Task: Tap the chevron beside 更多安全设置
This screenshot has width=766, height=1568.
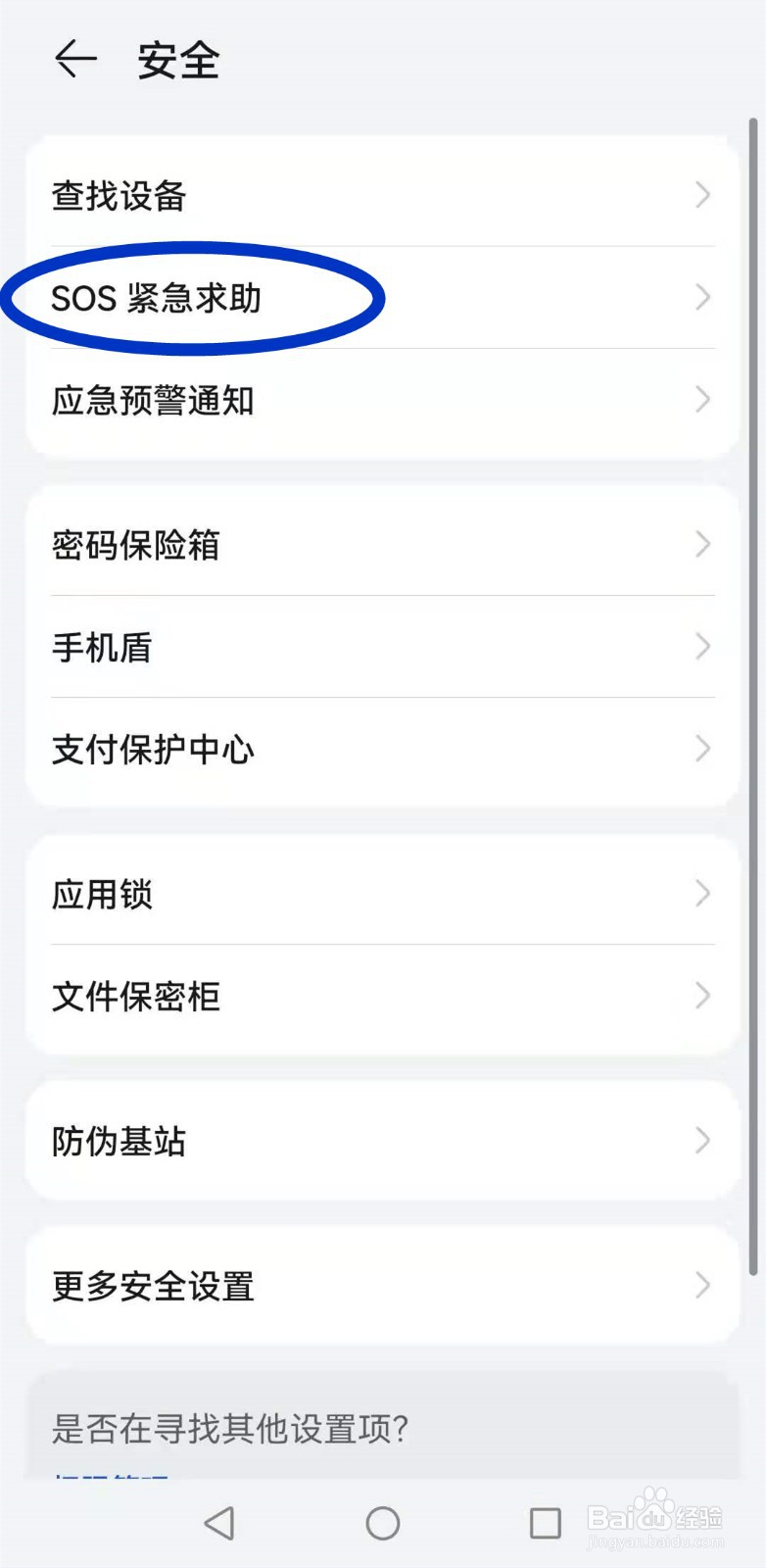Action: pos(701,1284)
